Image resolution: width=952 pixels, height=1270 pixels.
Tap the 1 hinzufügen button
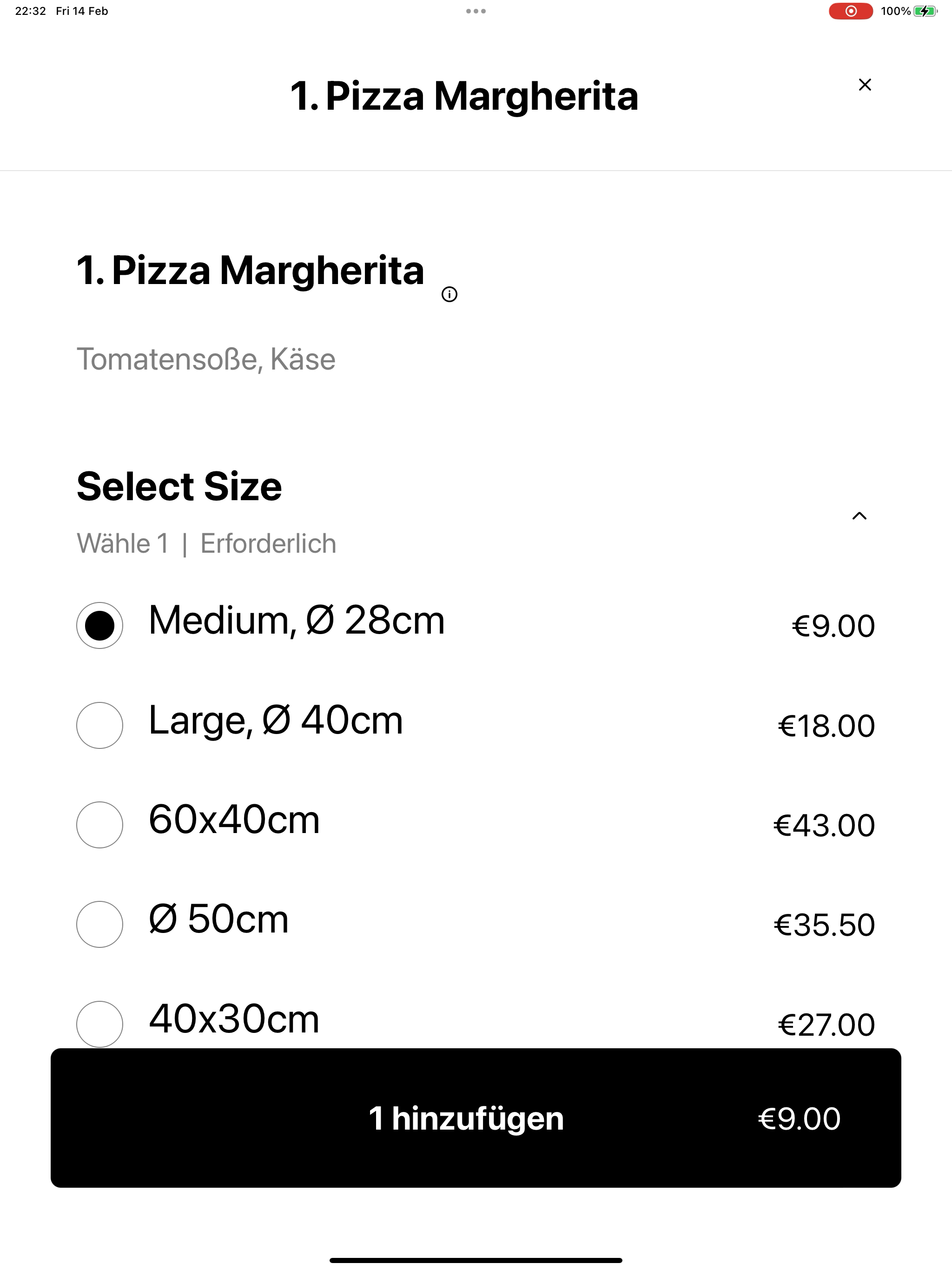click(x=476, y=1118)
